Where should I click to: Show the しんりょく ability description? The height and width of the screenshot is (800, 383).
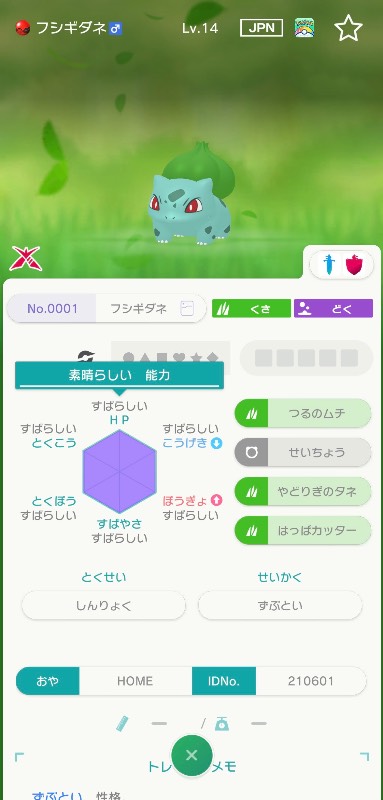pos(104,606)
